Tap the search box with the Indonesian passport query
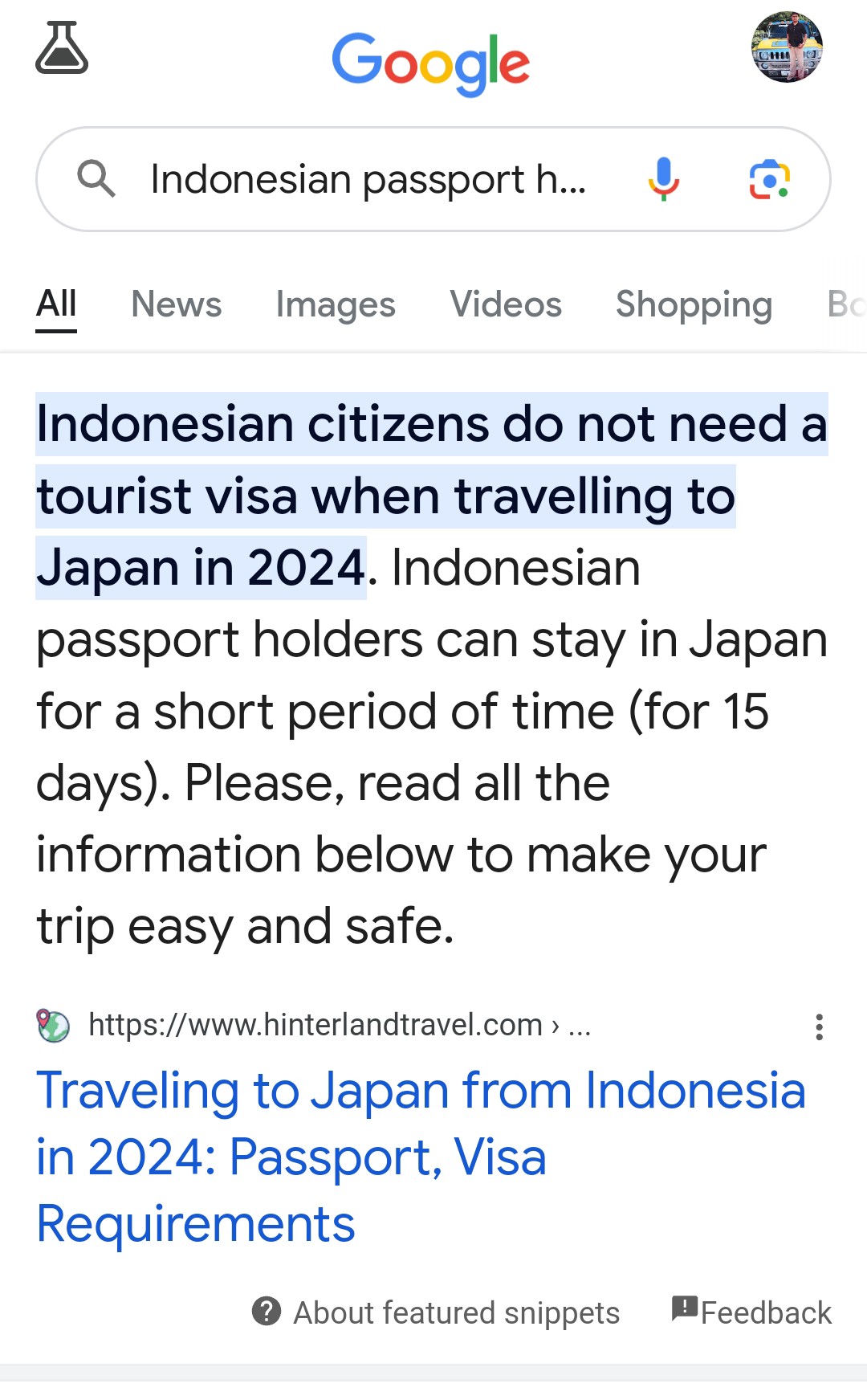Viewport: 867px width, 1400px height. click(368, 179)
